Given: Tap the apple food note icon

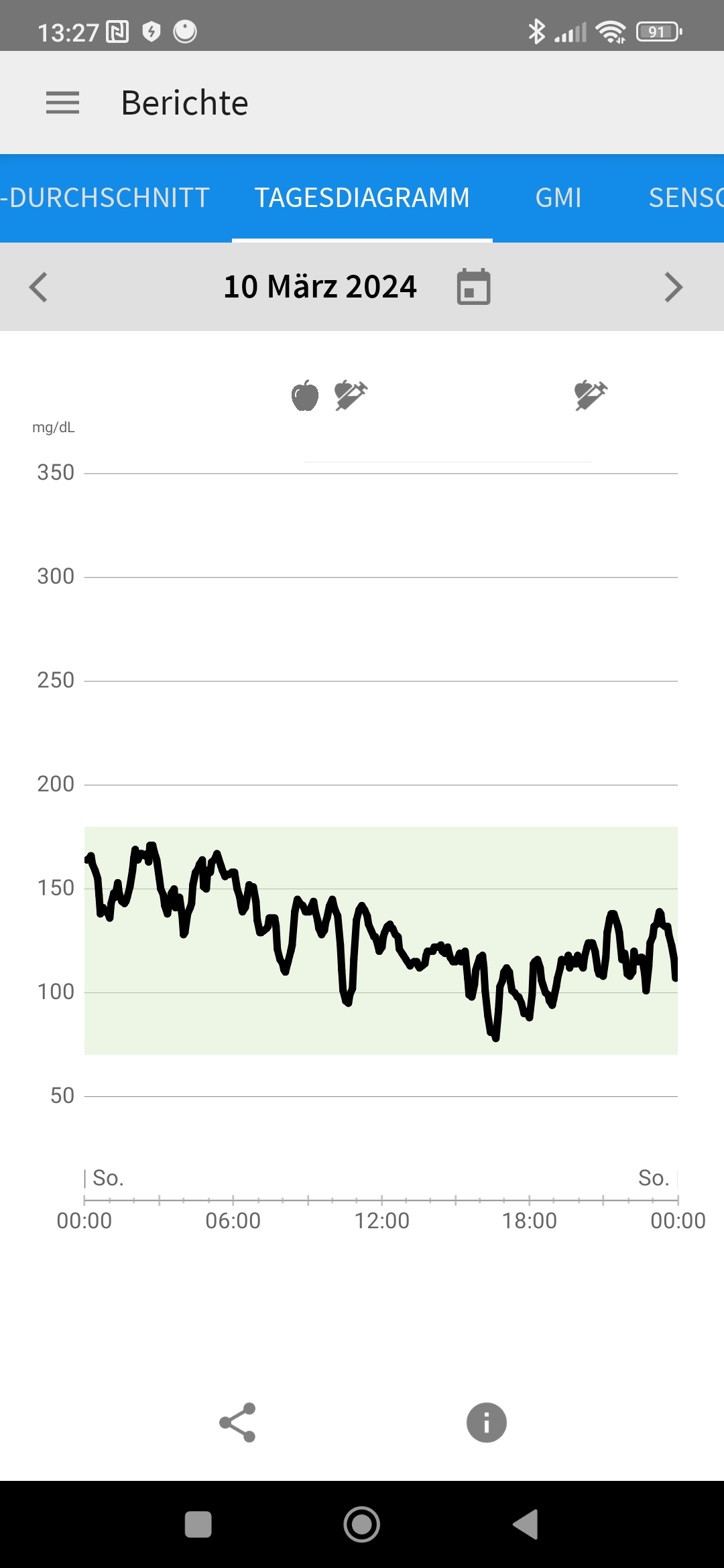Looking at the screenshot, I should (305, 395).
